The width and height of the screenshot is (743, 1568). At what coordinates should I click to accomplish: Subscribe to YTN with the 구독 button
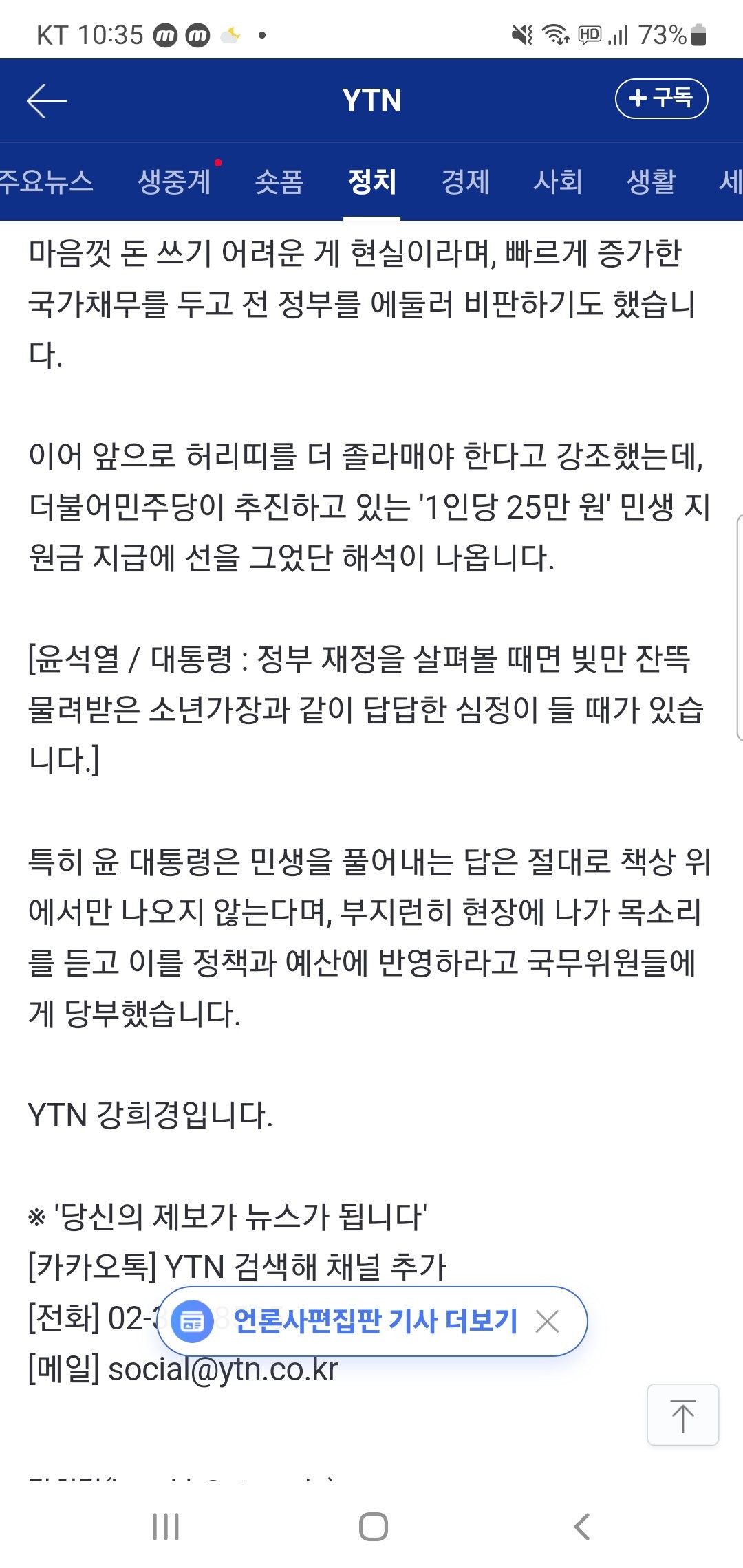[661, 98]
